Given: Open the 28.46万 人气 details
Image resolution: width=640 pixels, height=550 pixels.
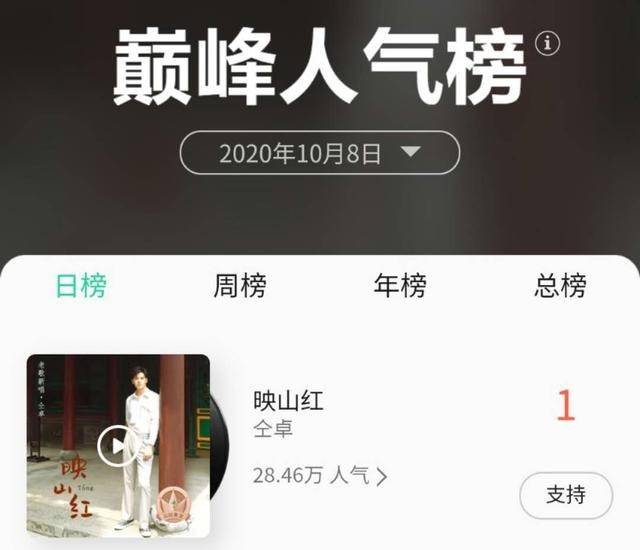Looking at the screenshot, I should pos(320,476).
